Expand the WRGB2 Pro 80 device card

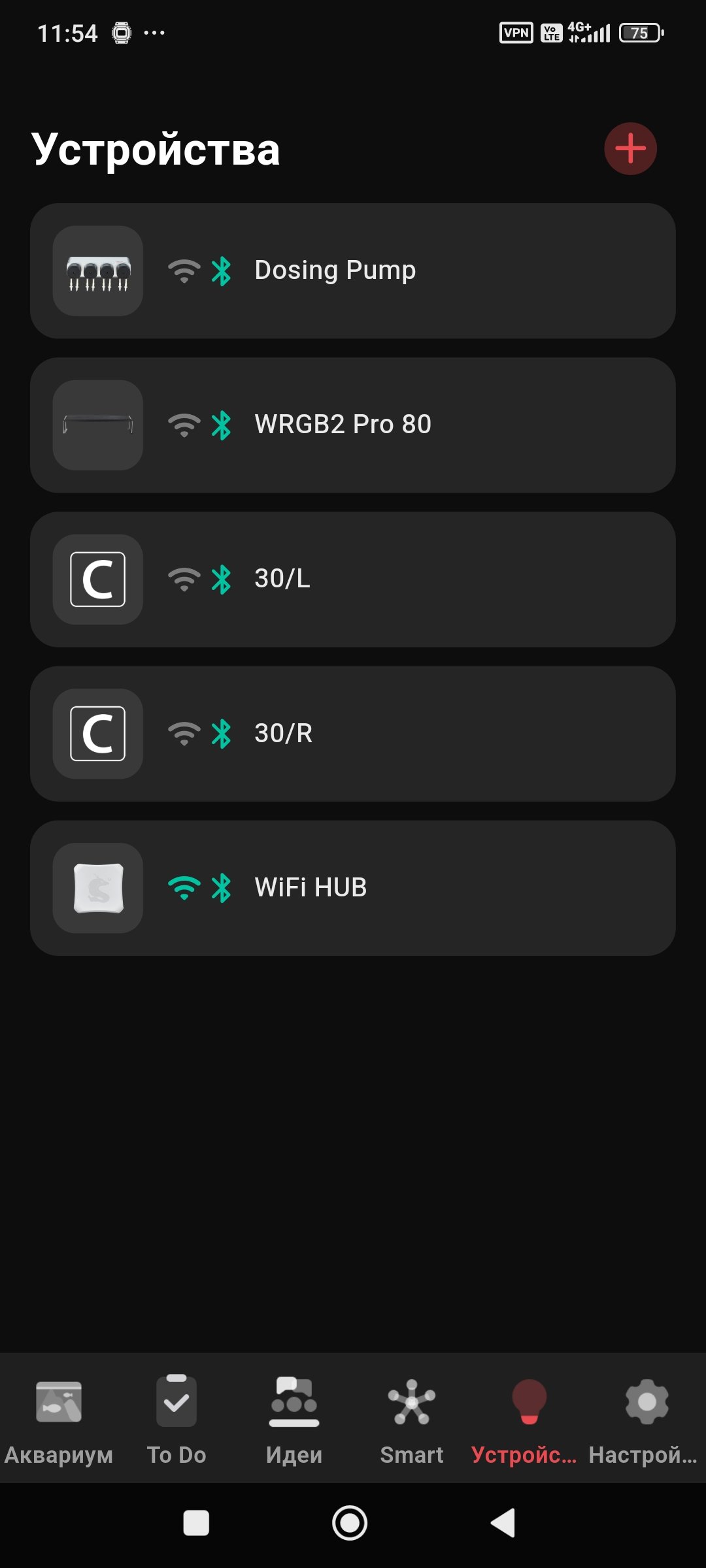(418, 423)
